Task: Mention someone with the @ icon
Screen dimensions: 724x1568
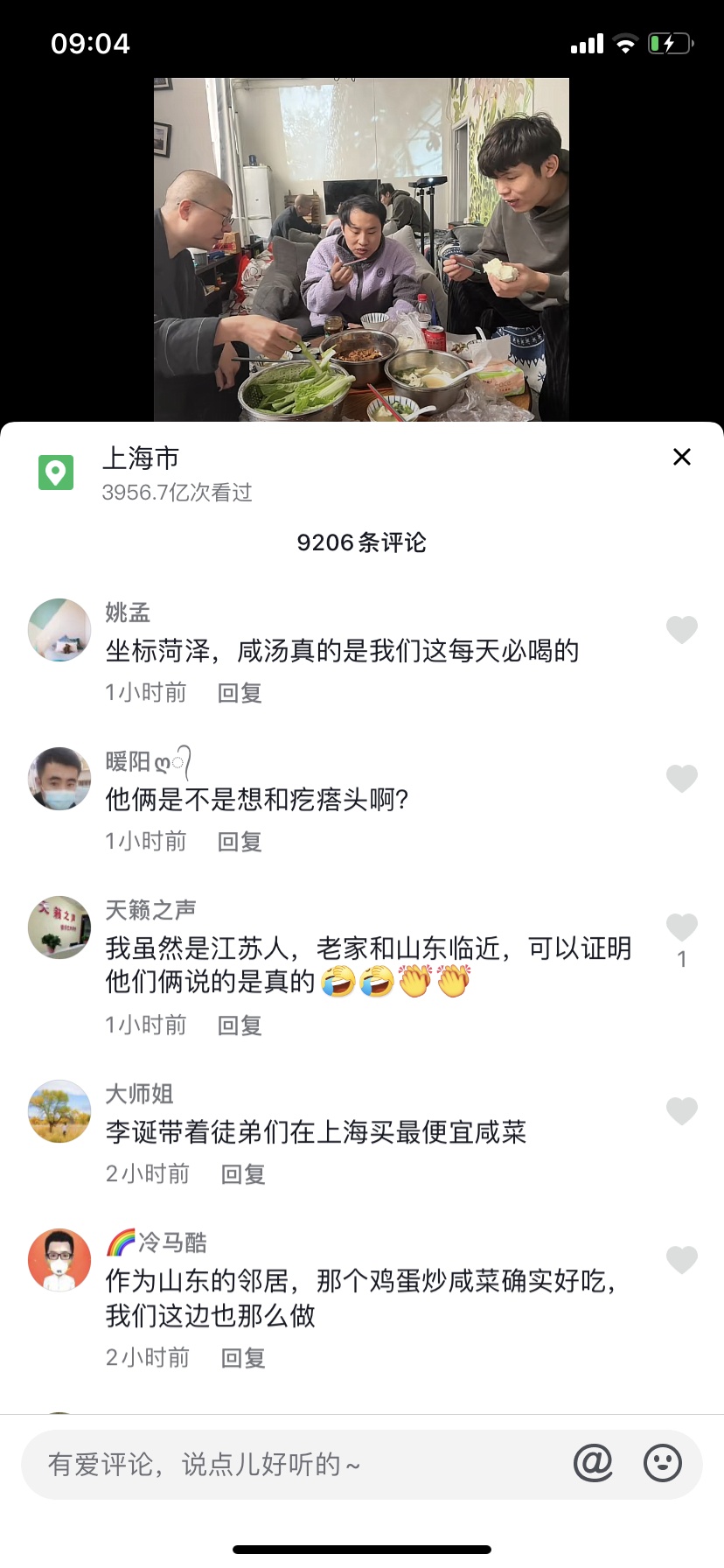Action: [x=593, y=1463]
